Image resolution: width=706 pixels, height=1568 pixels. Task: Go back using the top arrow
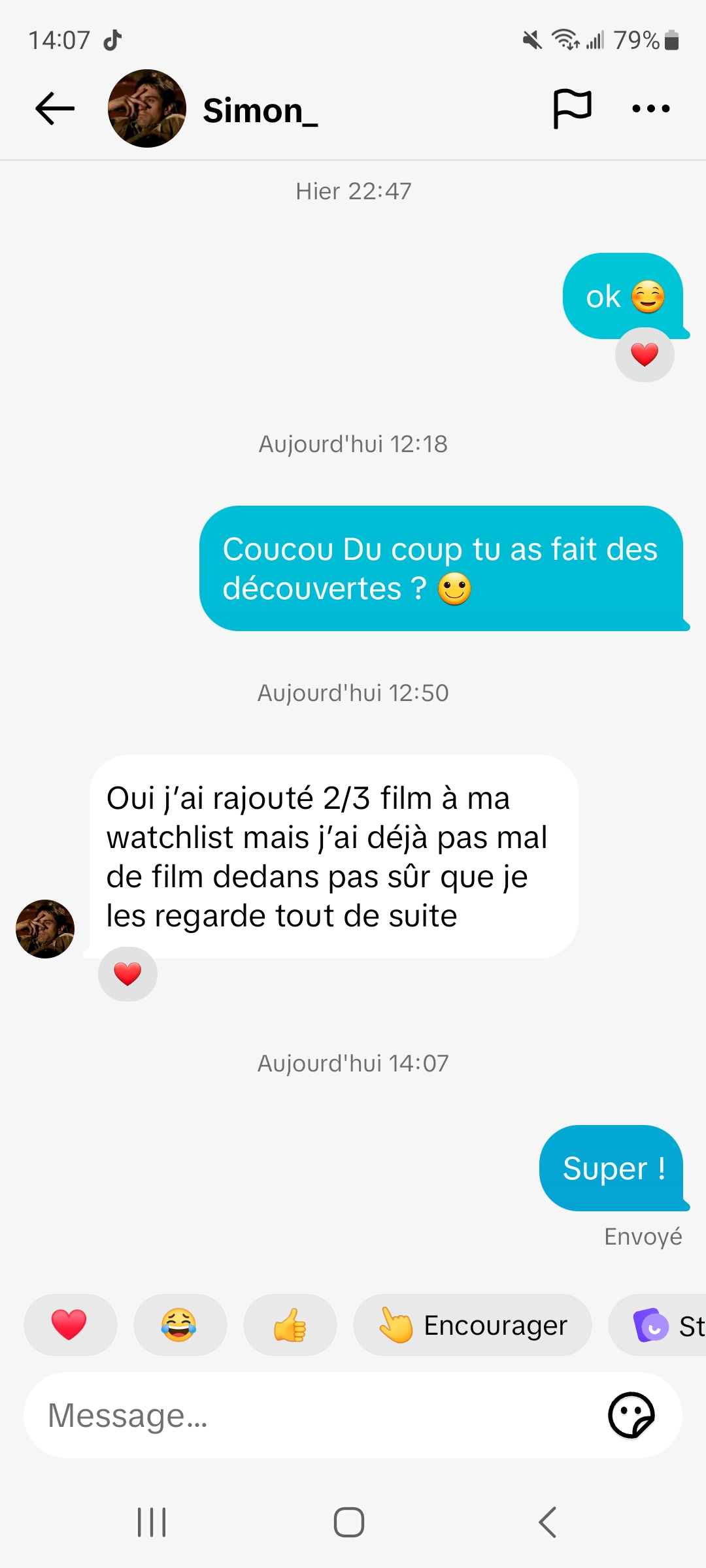coord(55,108)
